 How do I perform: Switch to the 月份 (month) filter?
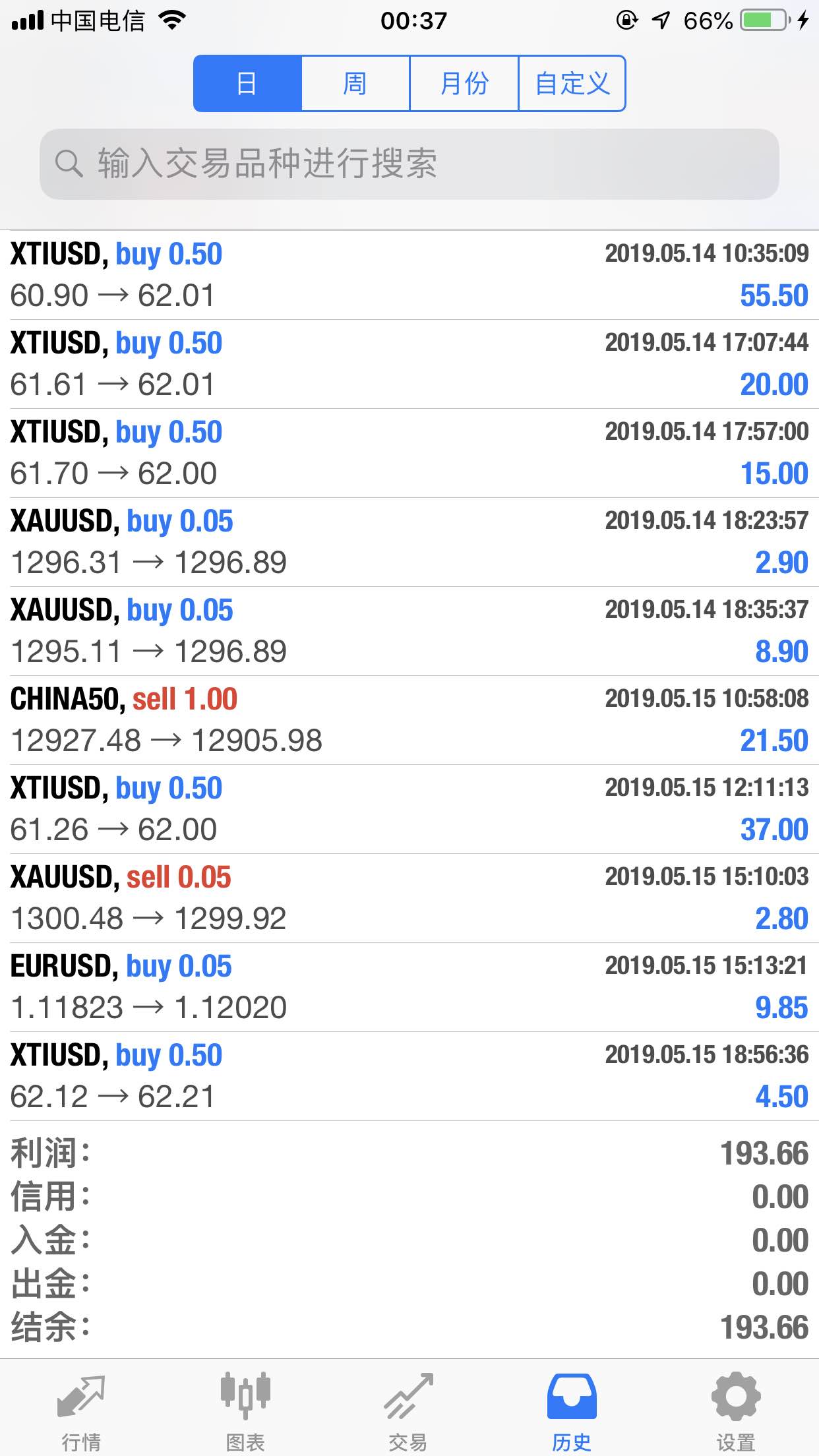464,84
